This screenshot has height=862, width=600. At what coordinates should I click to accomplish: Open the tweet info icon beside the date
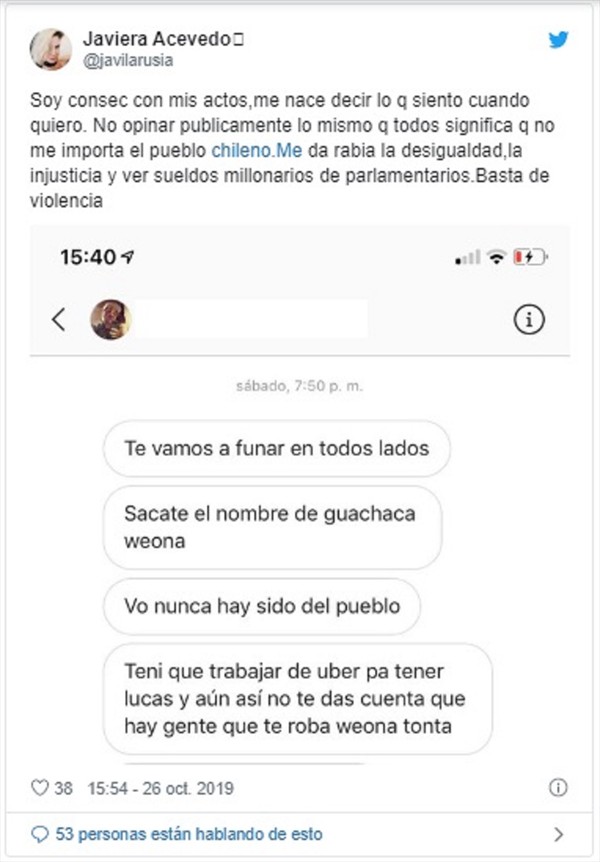pos(558,788)
